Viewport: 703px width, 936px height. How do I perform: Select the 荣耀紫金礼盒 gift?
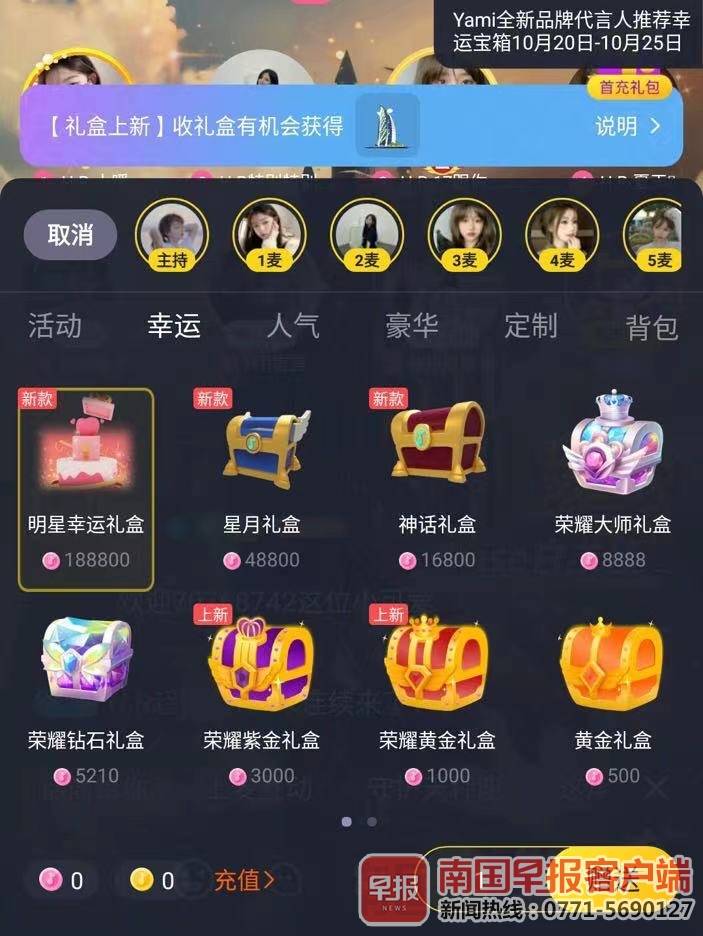[262, 695]
